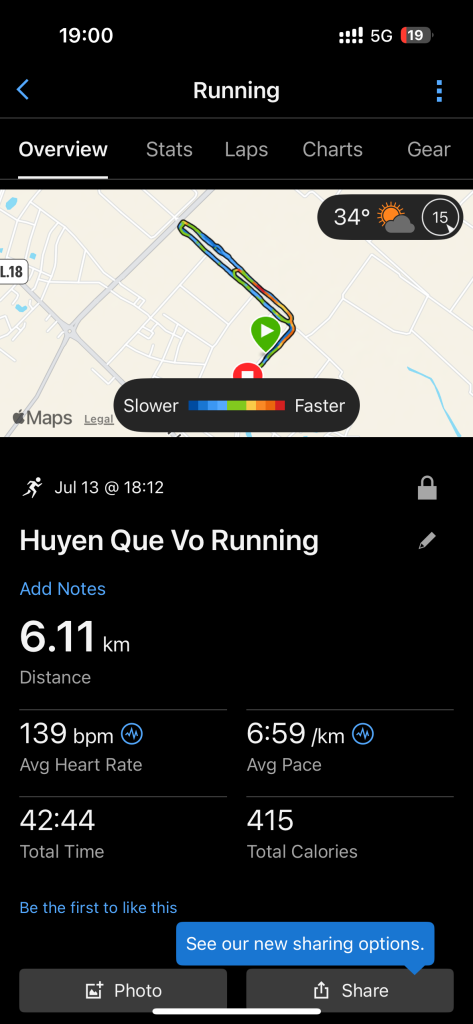Tap the Photo button
This screenshot has width=473, height=1024.
coord(123,991)
